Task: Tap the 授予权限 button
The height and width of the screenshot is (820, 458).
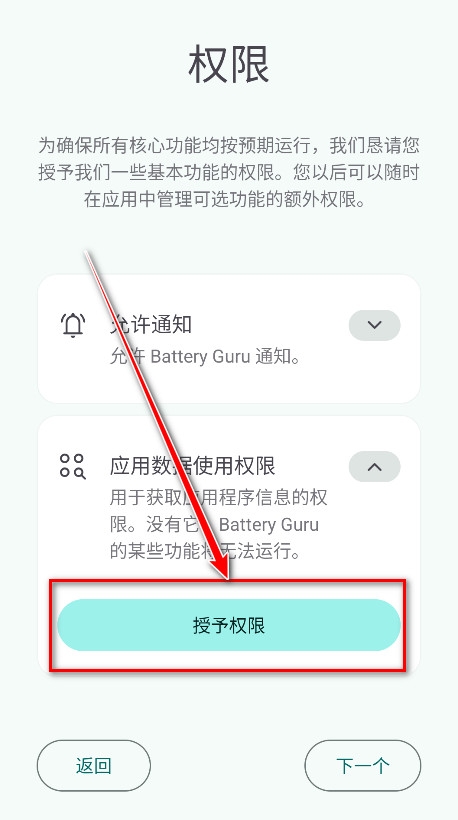Action: pos(228,625)
